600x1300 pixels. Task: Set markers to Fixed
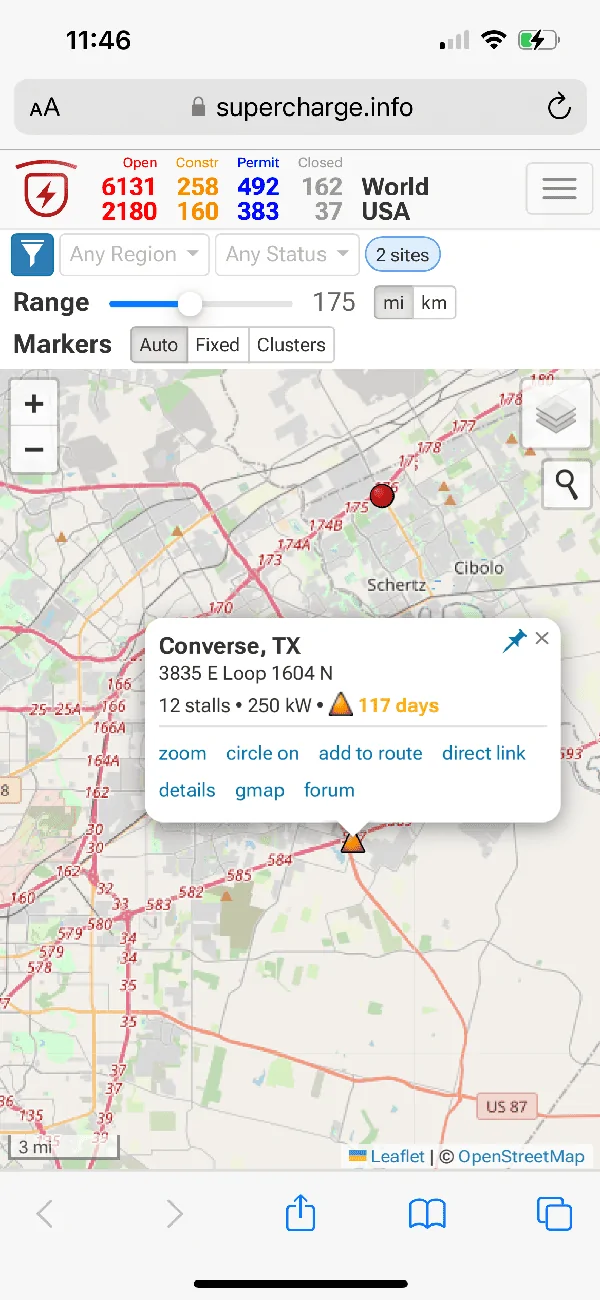(217, 345)
